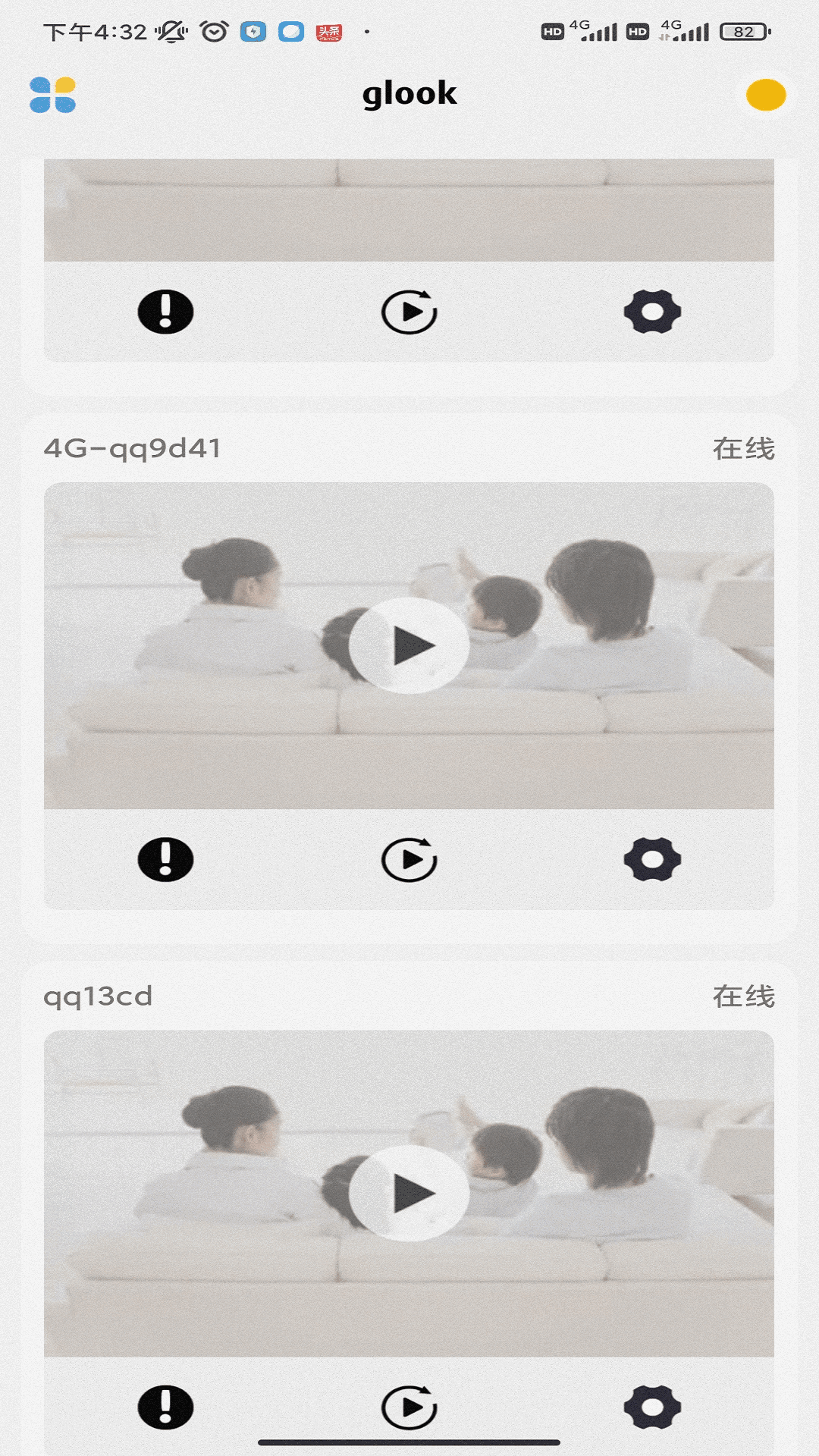The image size is (819, 1456).
Task: Open settings gear for camera qq13cd
Action: click(652, 1407)
